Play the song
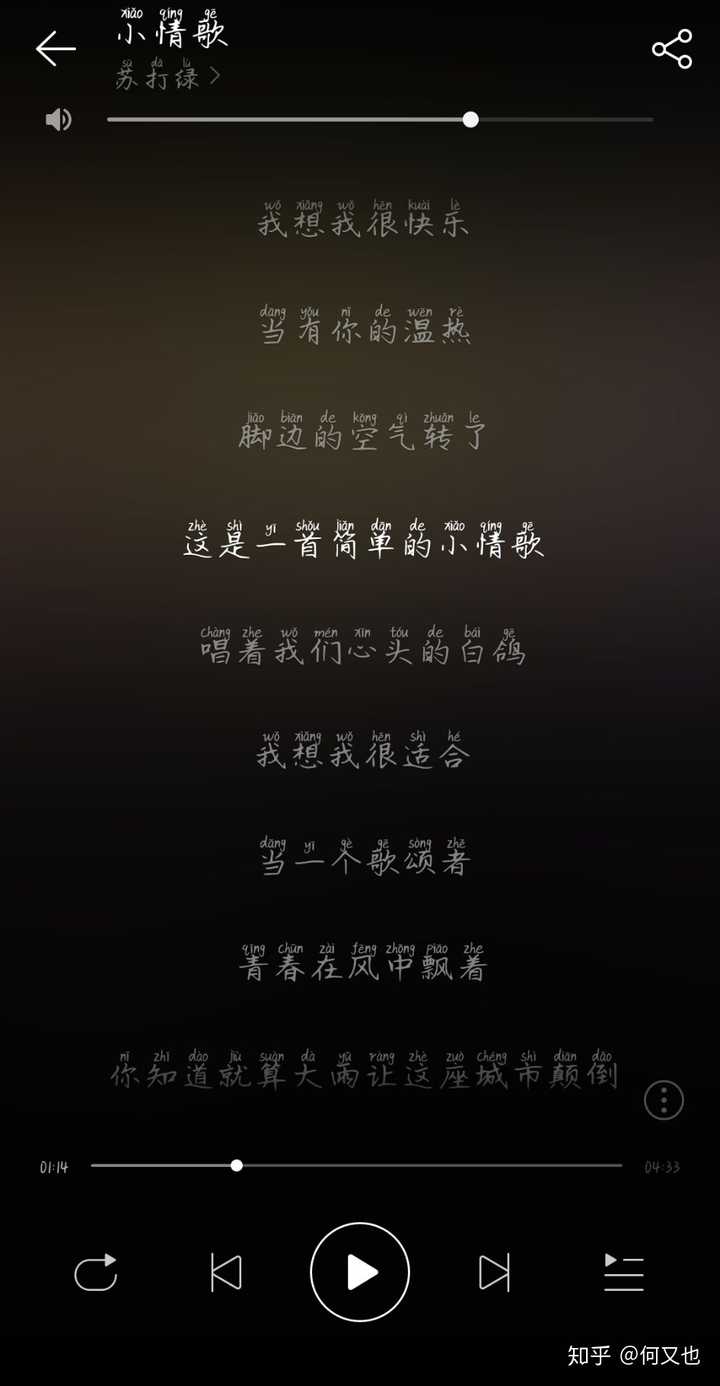The width and height of the screenshot is (720, 1386). (x=360, y=1272)
